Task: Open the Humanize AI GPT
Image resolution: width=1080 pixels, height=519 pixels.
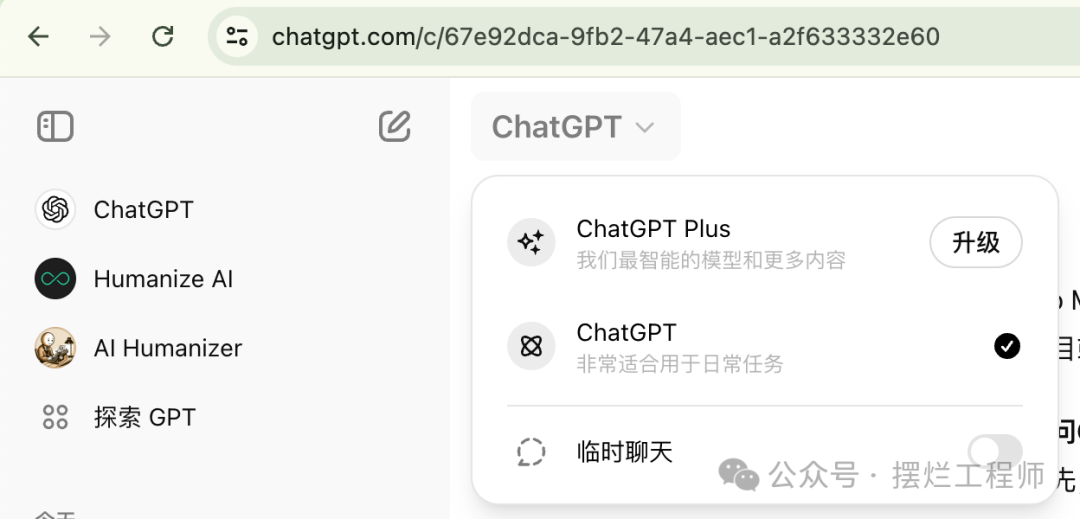Action: click(x=162, y=279)
